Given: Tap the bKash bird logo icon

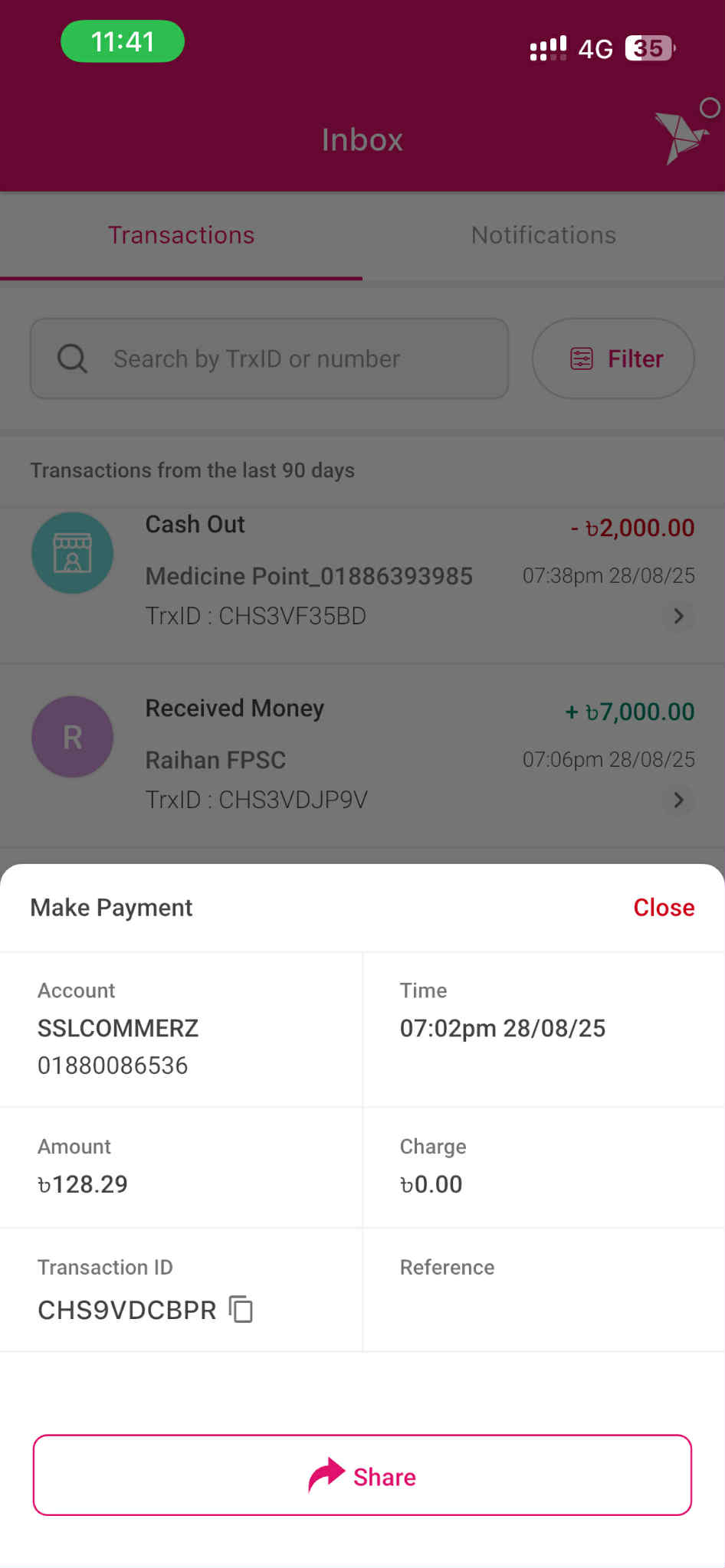Looking at the screenshot, I should (x=682, y=136).
